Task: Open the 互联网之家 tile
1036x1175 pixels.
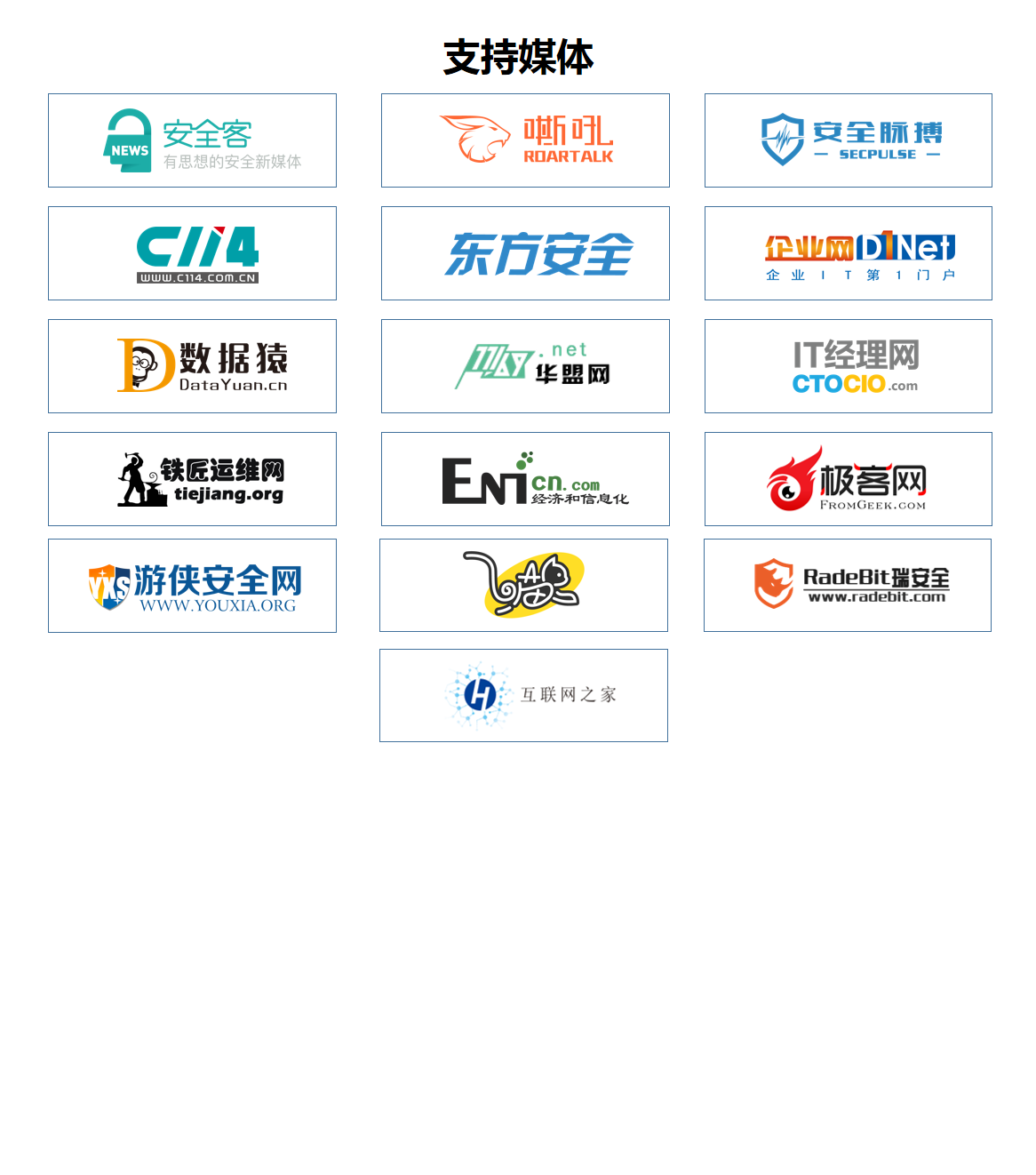Action: pos(523,695)
